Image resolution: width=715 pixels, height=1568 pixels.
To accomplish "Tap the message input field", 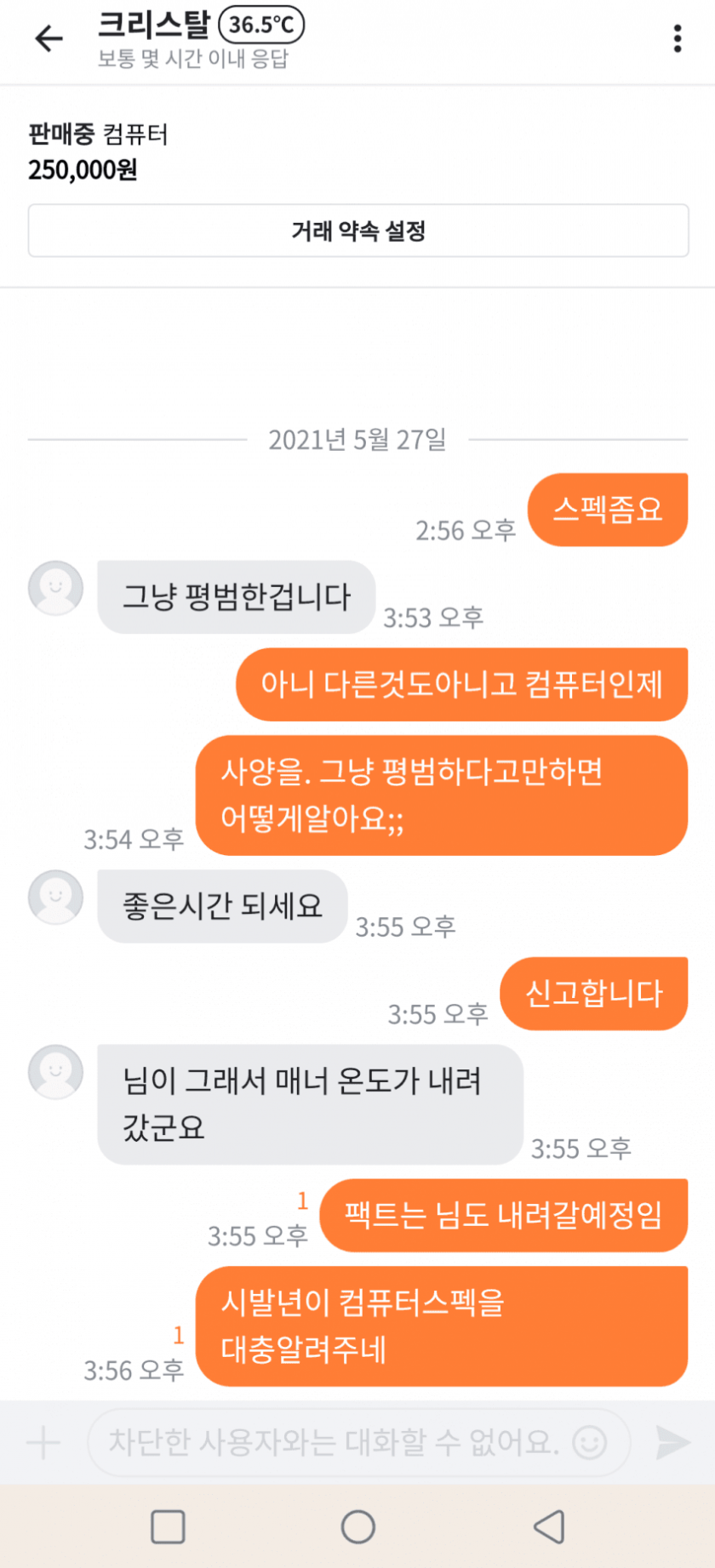I will coord(358,1442).
